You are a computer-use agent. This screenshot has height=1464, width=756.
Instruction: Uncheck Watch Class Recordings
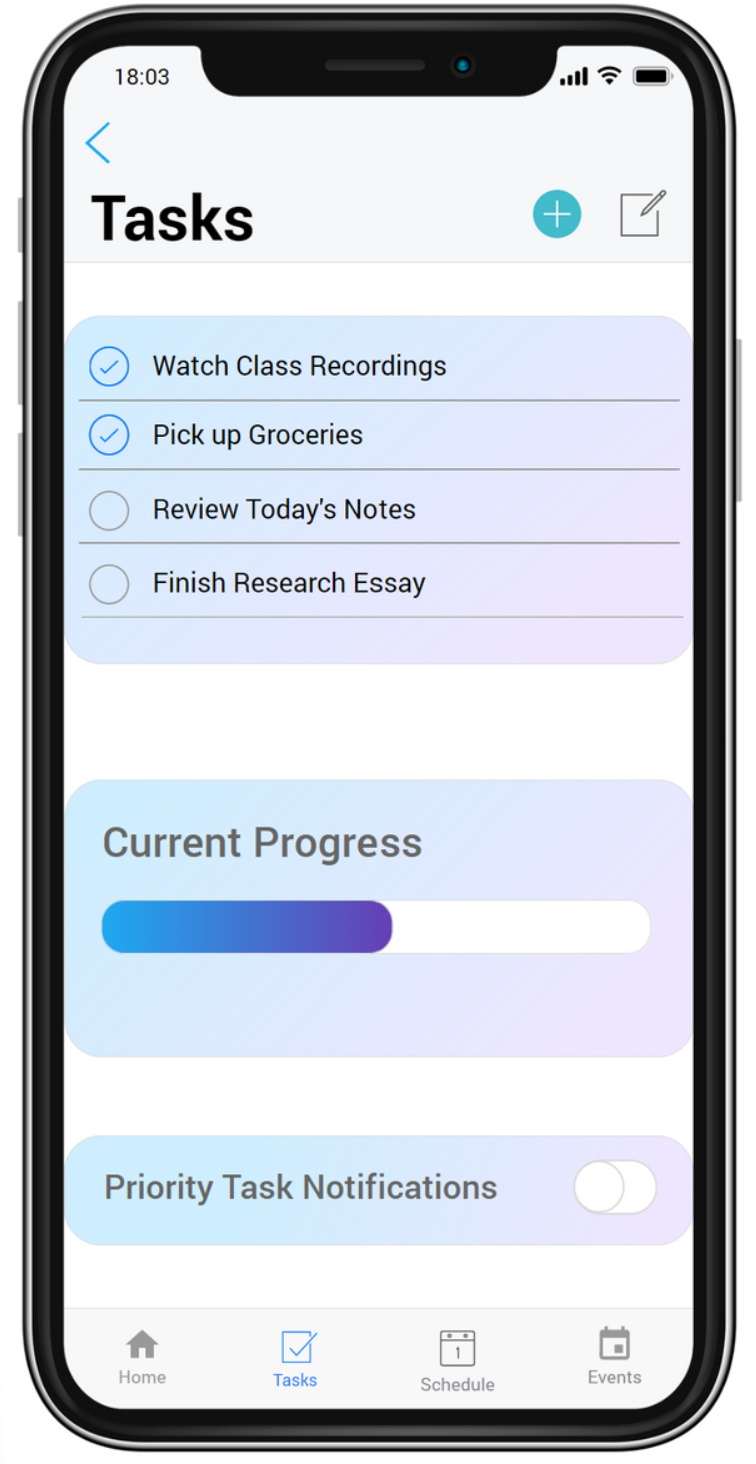pos(109,366)
